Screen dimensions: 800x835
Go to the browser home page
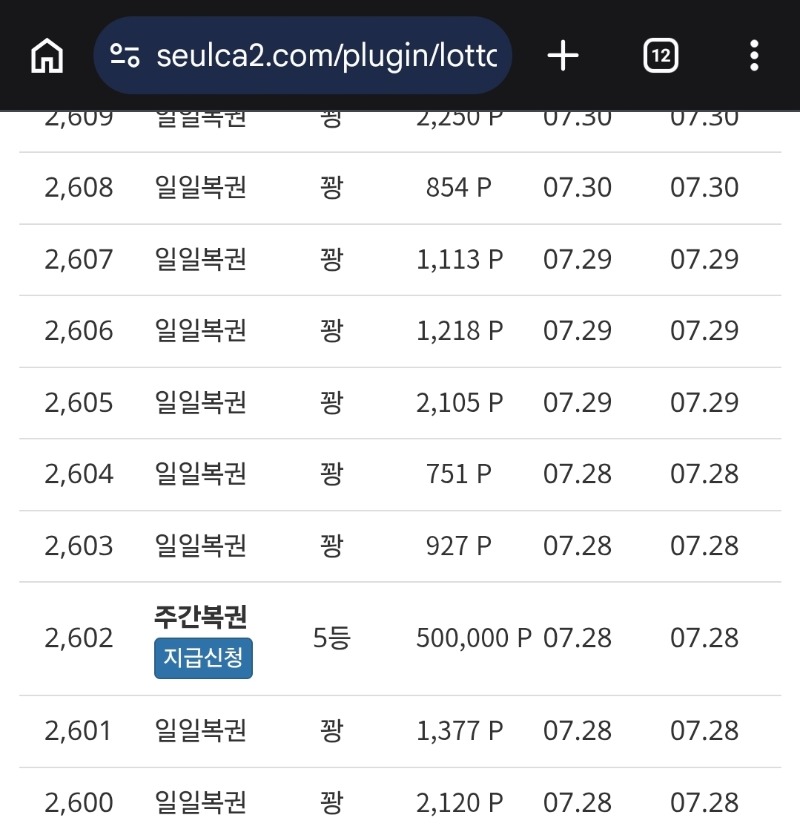pos(47,55)
